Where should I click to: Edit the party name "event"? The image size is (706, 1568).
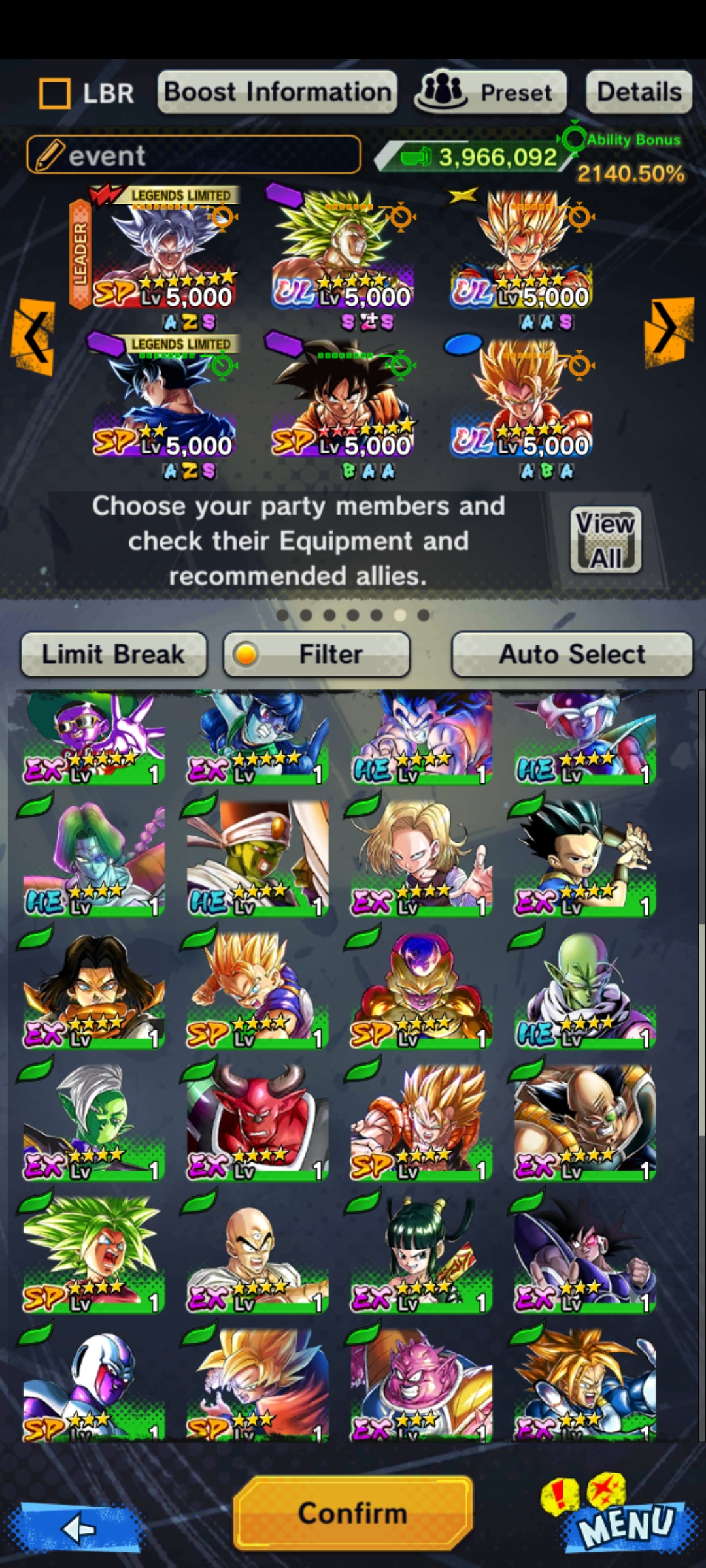(193, 155)
